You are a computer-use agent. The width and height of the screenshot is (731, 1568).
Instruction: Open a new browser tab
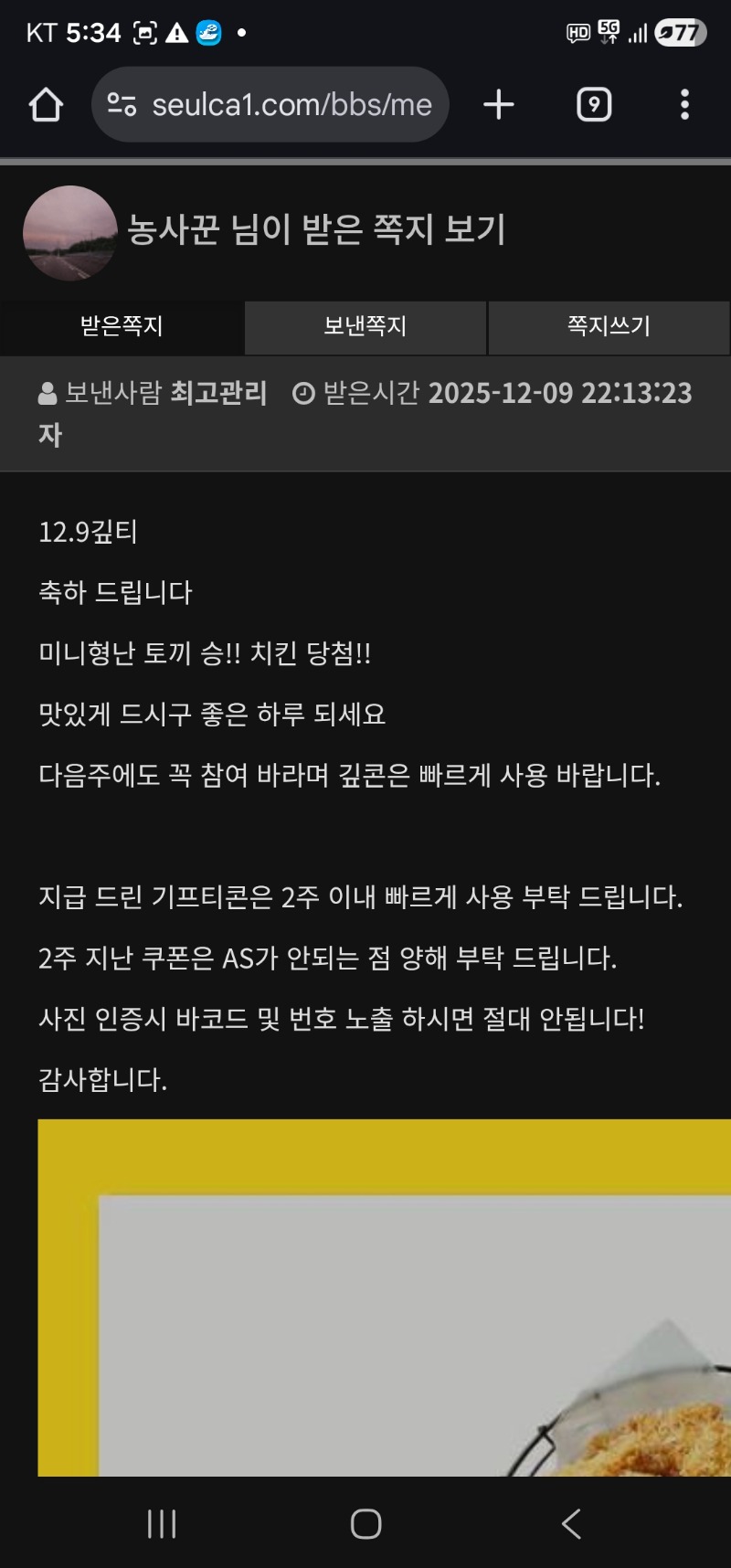pyautogui.click(x=499, y=105)
